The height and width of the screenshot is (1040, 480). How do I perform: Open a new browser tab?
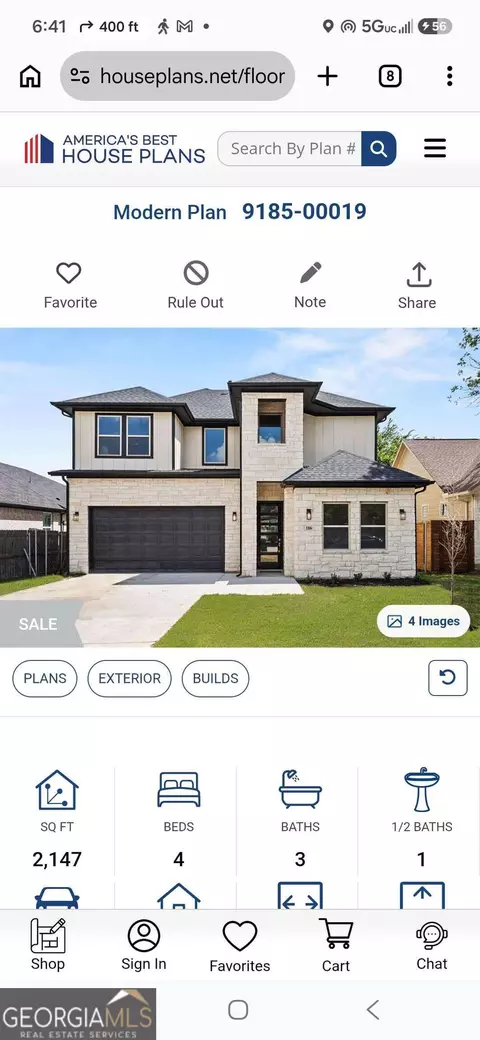tap(328, 76)
